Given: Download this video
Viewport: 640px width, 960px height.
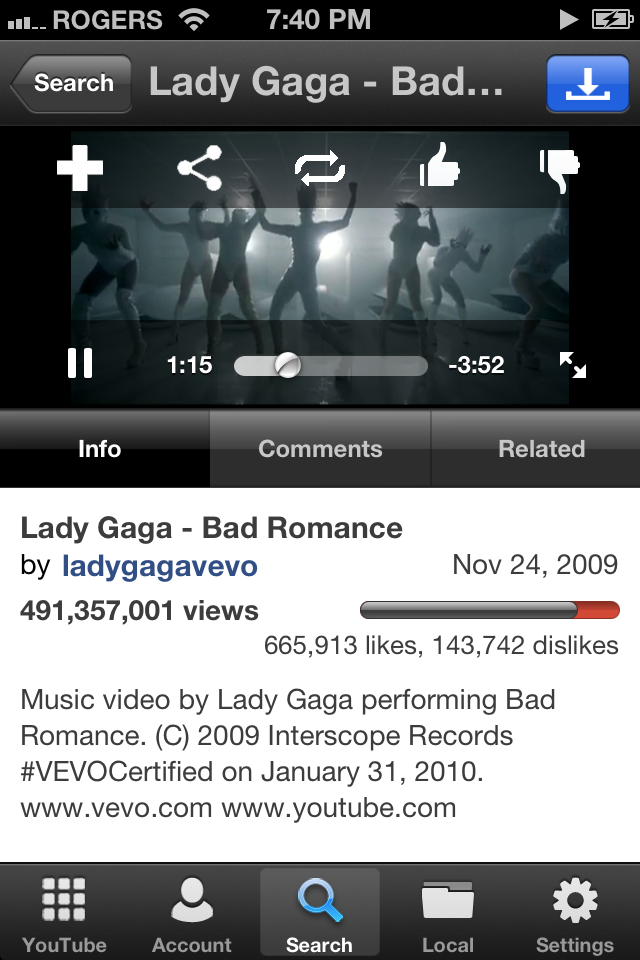Looking at the screenshot, I should [x=587, y=84].
